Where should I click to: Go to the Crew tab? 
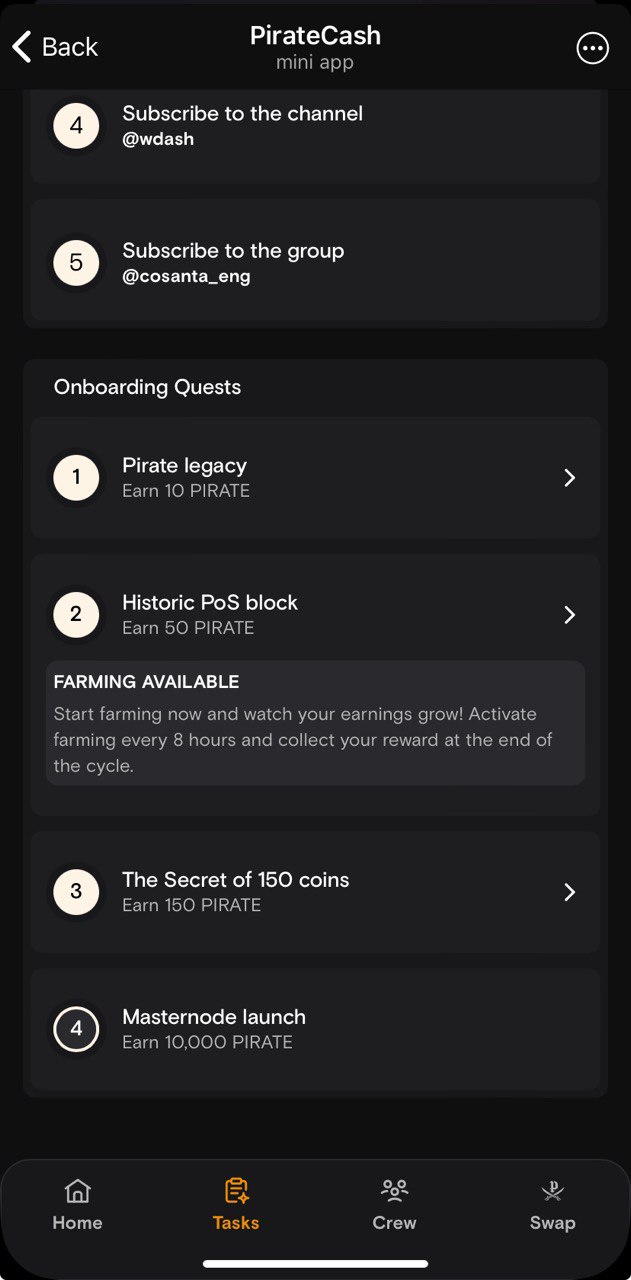pyautogui.click(x=394, y=1204)
